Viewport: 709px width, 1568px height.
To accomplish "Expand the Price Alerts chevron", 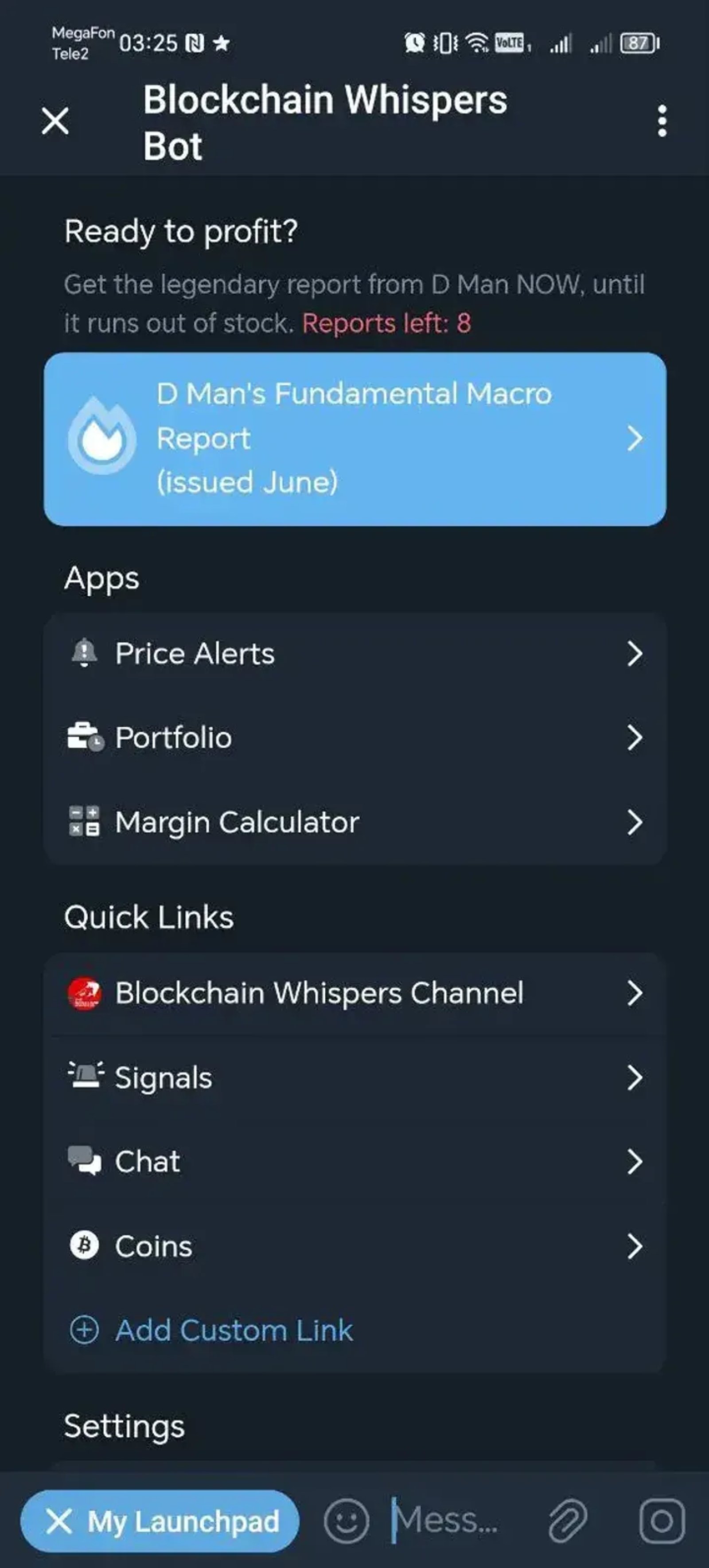I will point(635,654).
